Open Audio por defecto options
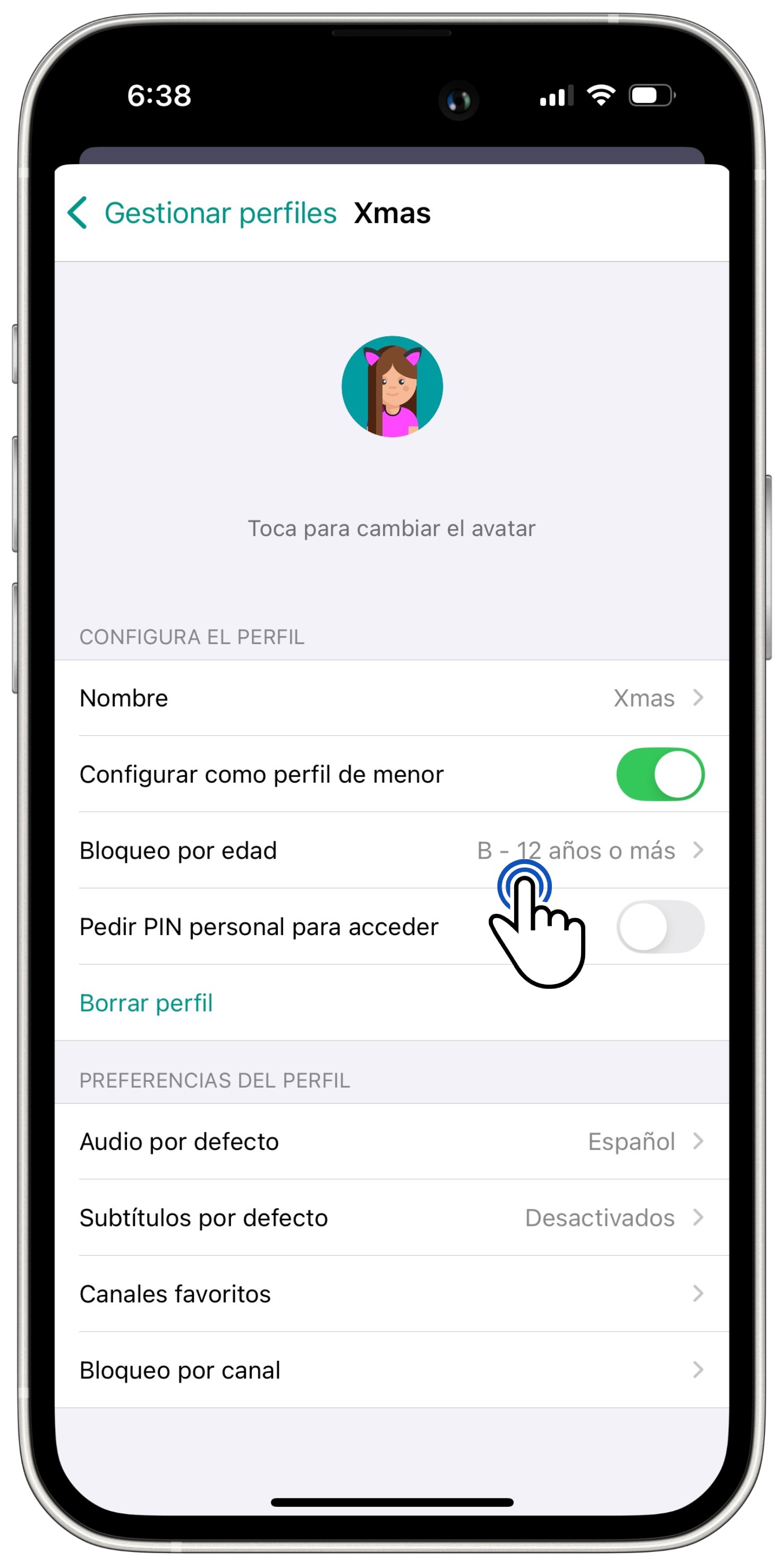784x1560 pixels. [391, 1141]
